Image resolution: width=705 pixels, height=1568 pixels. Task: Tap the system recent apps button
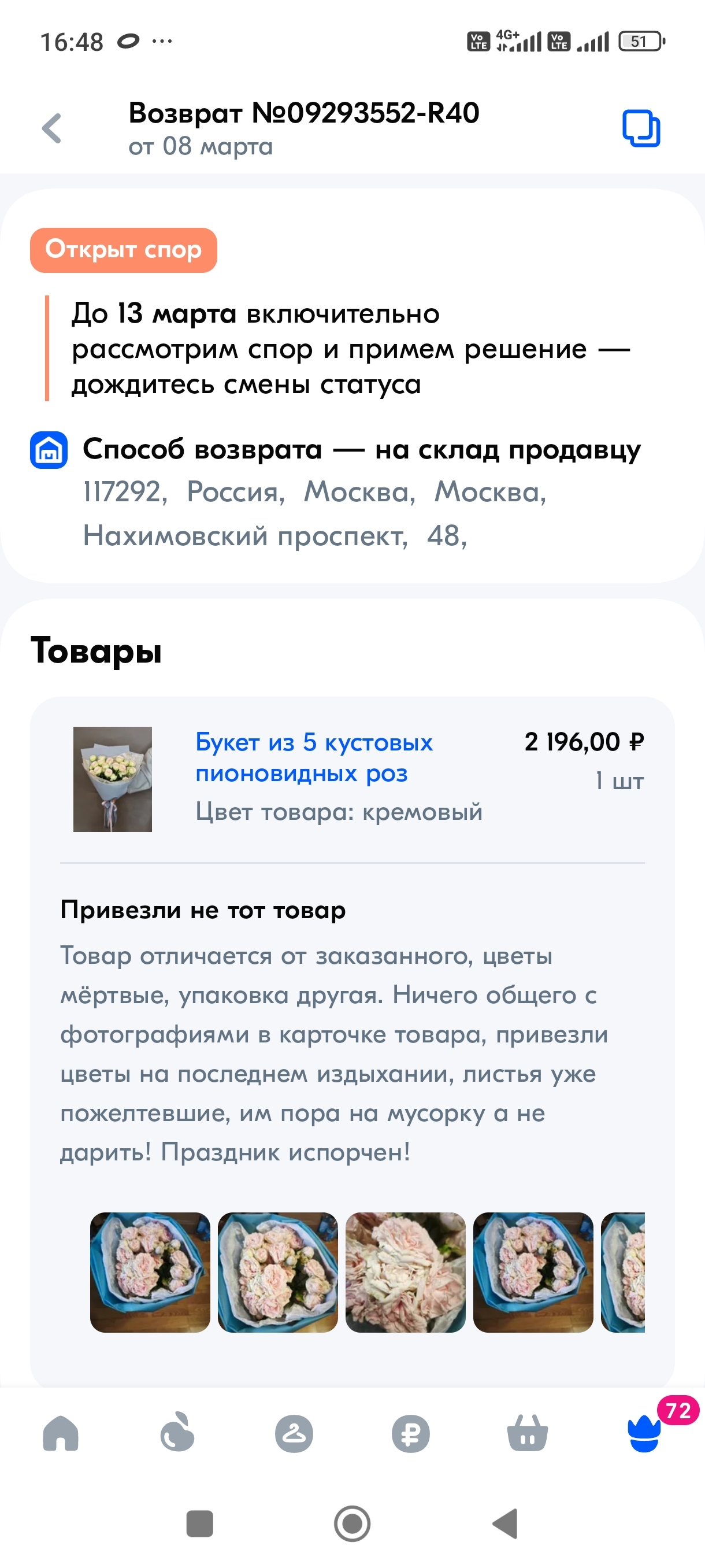199,1523
